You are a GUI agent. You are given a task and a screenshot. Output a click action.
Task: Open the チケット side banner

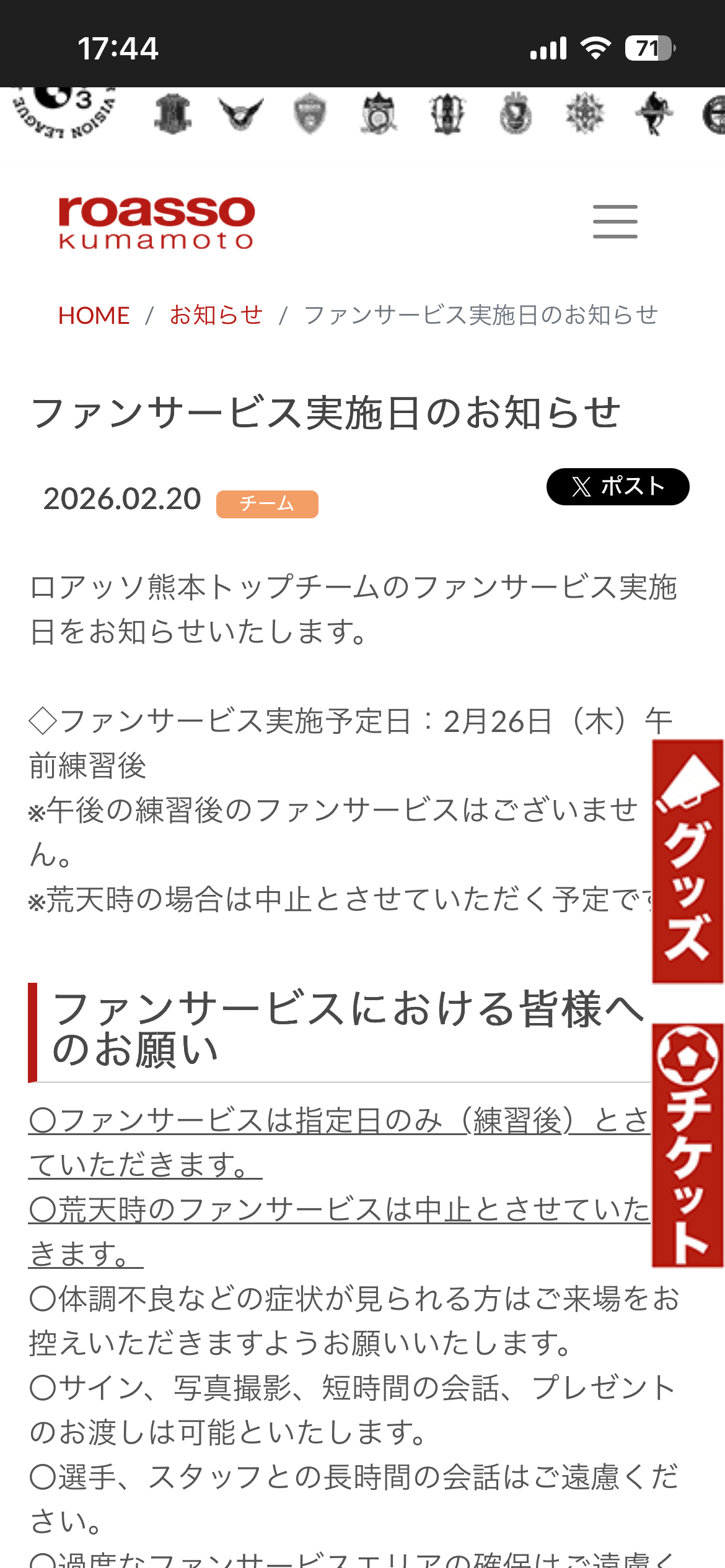[x=687, y=1145]
